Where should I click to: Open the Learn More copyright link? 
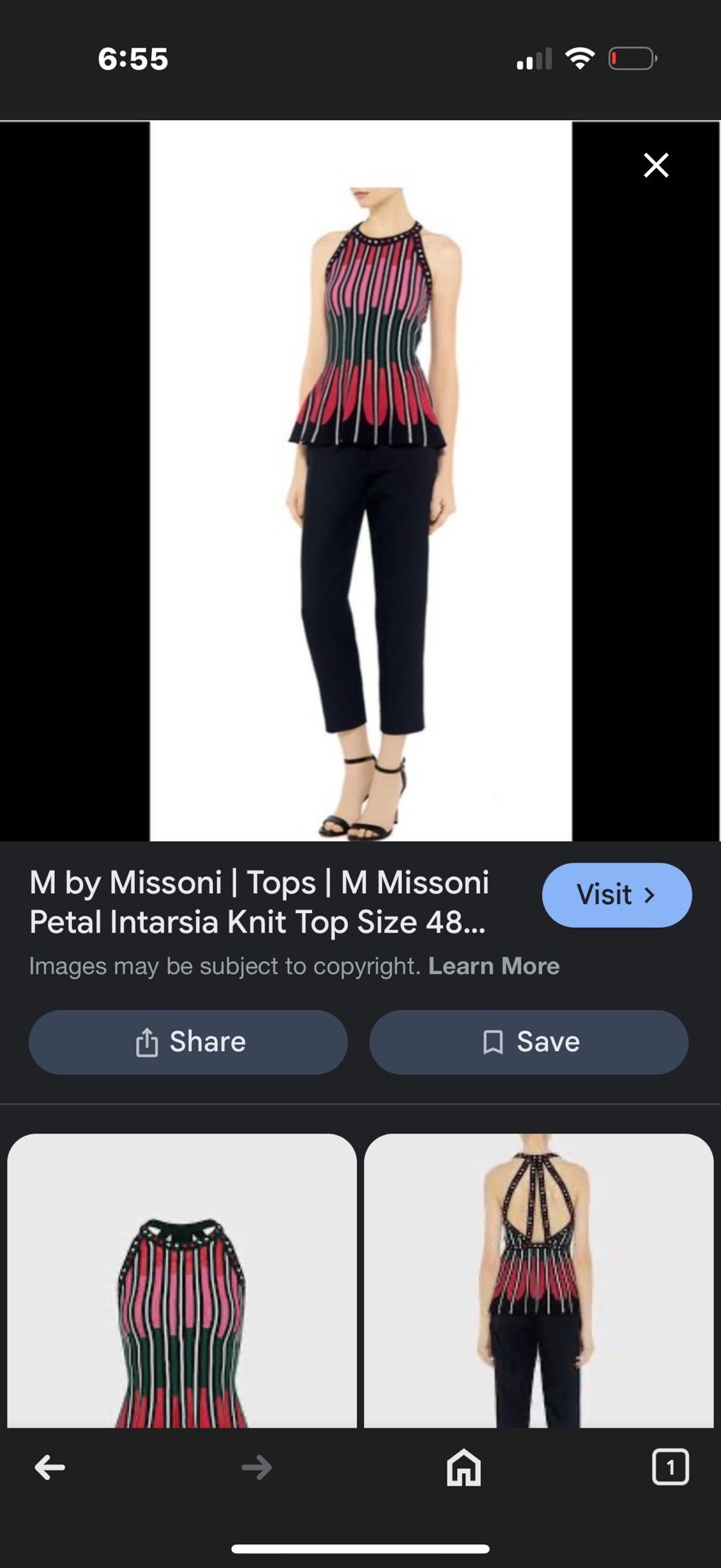click(493, 966)
